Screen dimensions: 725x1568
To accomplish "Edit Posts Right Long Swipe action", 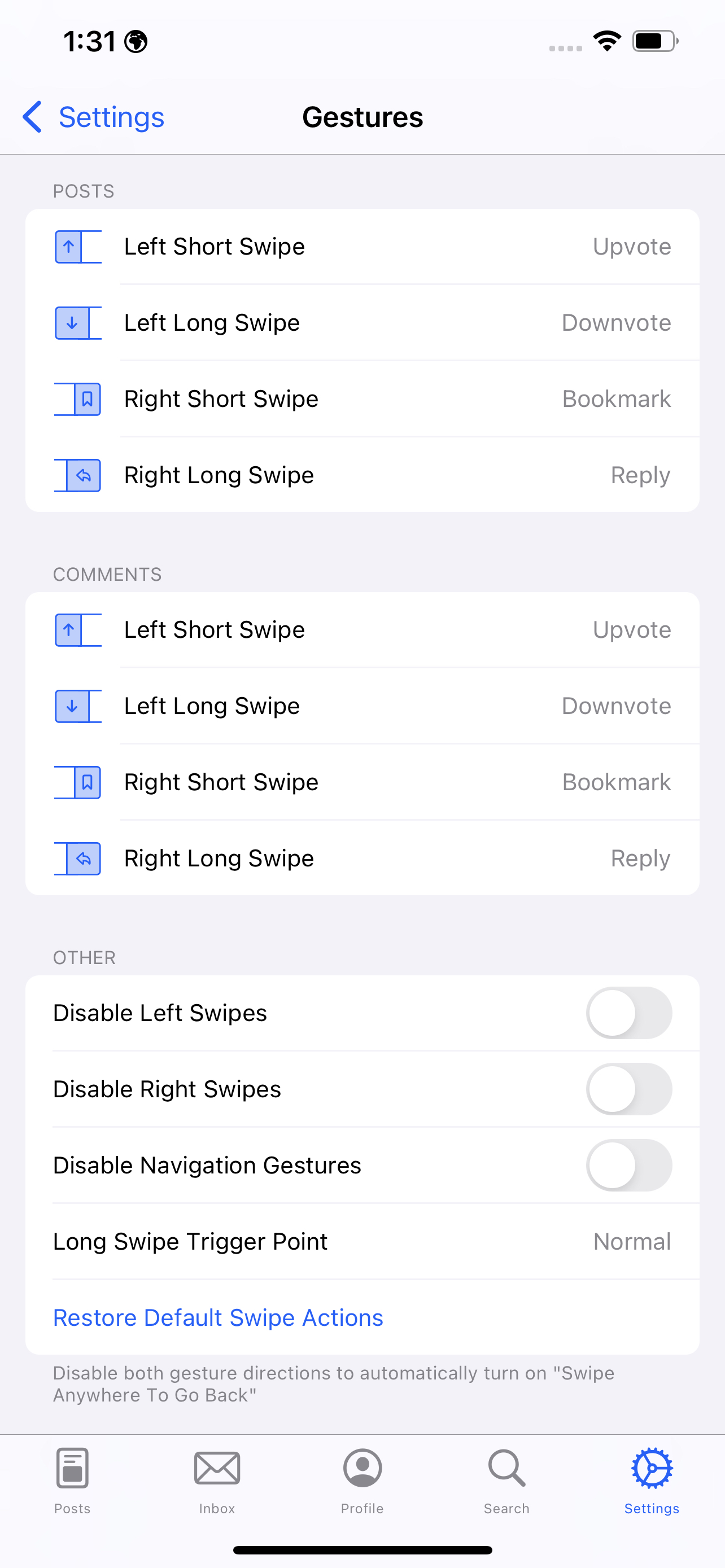I will (x=362, y=475).
